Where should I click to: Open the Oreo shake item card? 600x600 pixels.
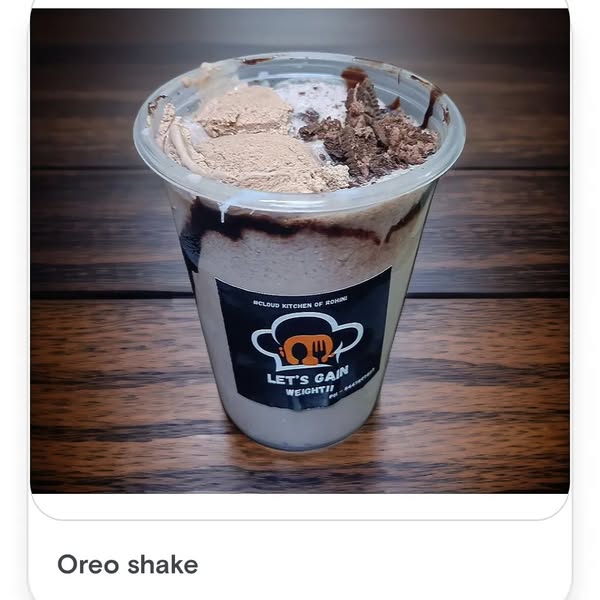coord(300,260)
